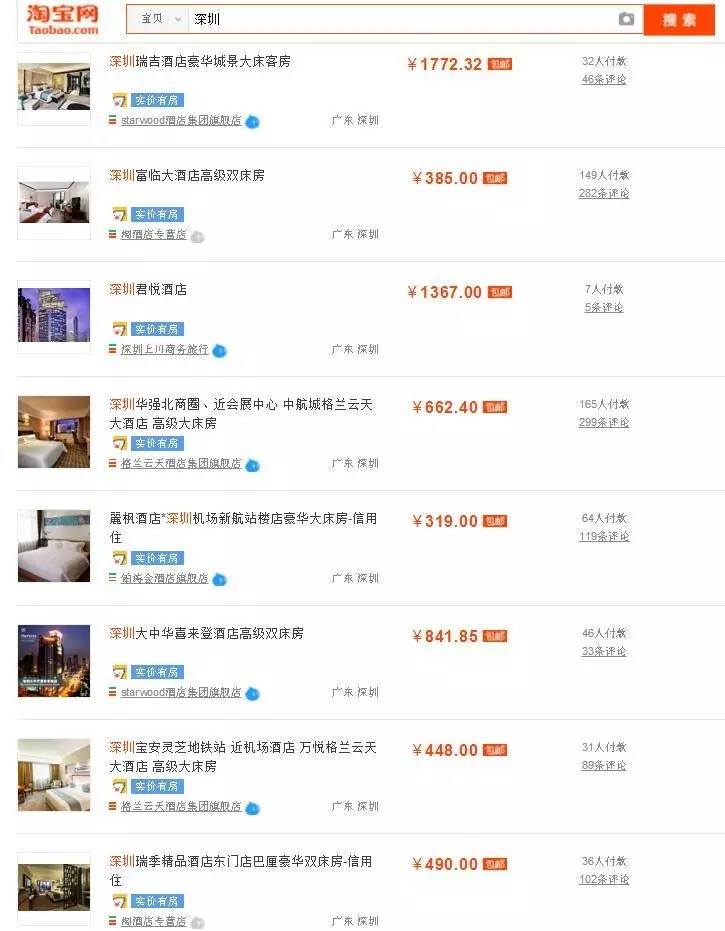This screenshot has height=931, width=725.
Task: Click the camera icon for image search
Action: tap(625, 19)
